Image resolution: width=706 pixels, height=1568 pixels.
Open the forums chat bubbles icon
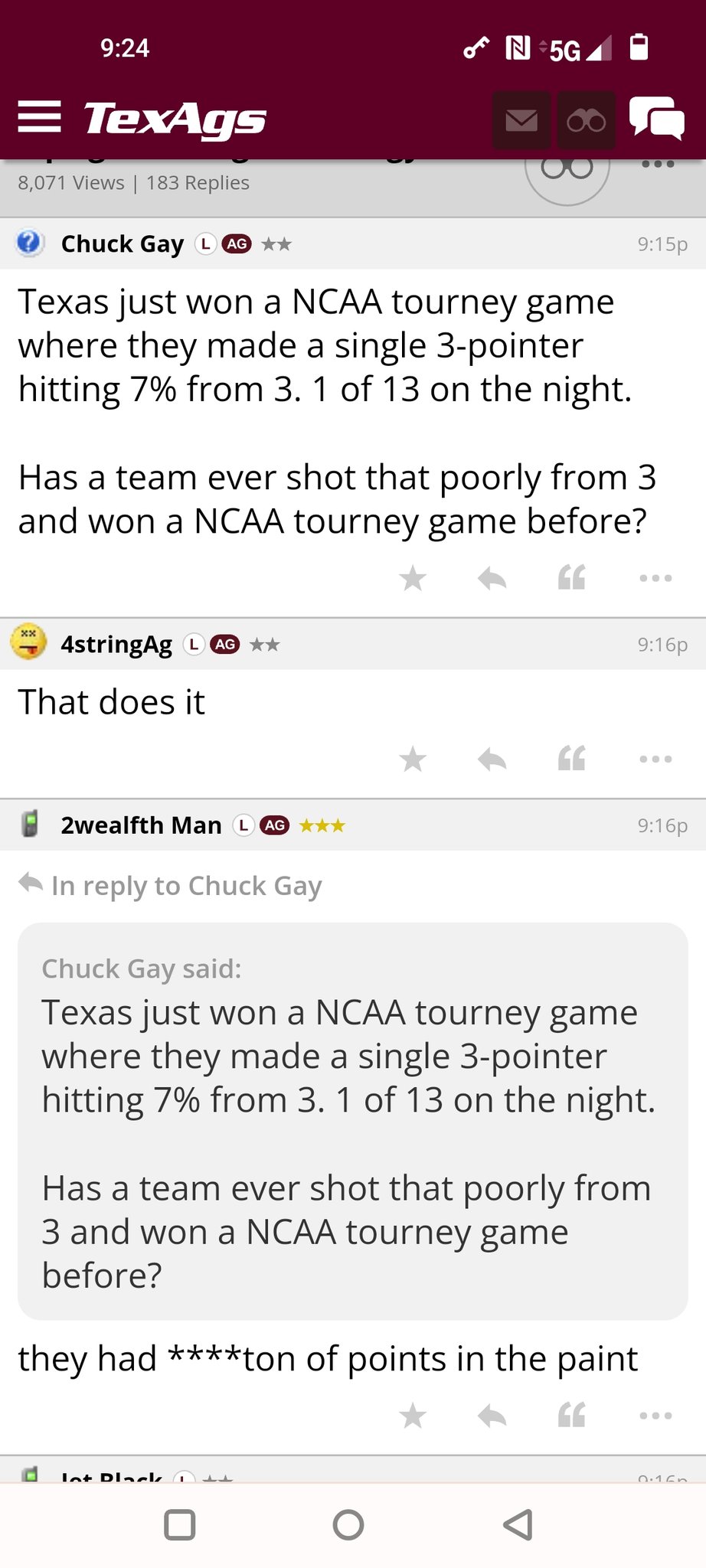pyautogui.click(x=656, y=119)
